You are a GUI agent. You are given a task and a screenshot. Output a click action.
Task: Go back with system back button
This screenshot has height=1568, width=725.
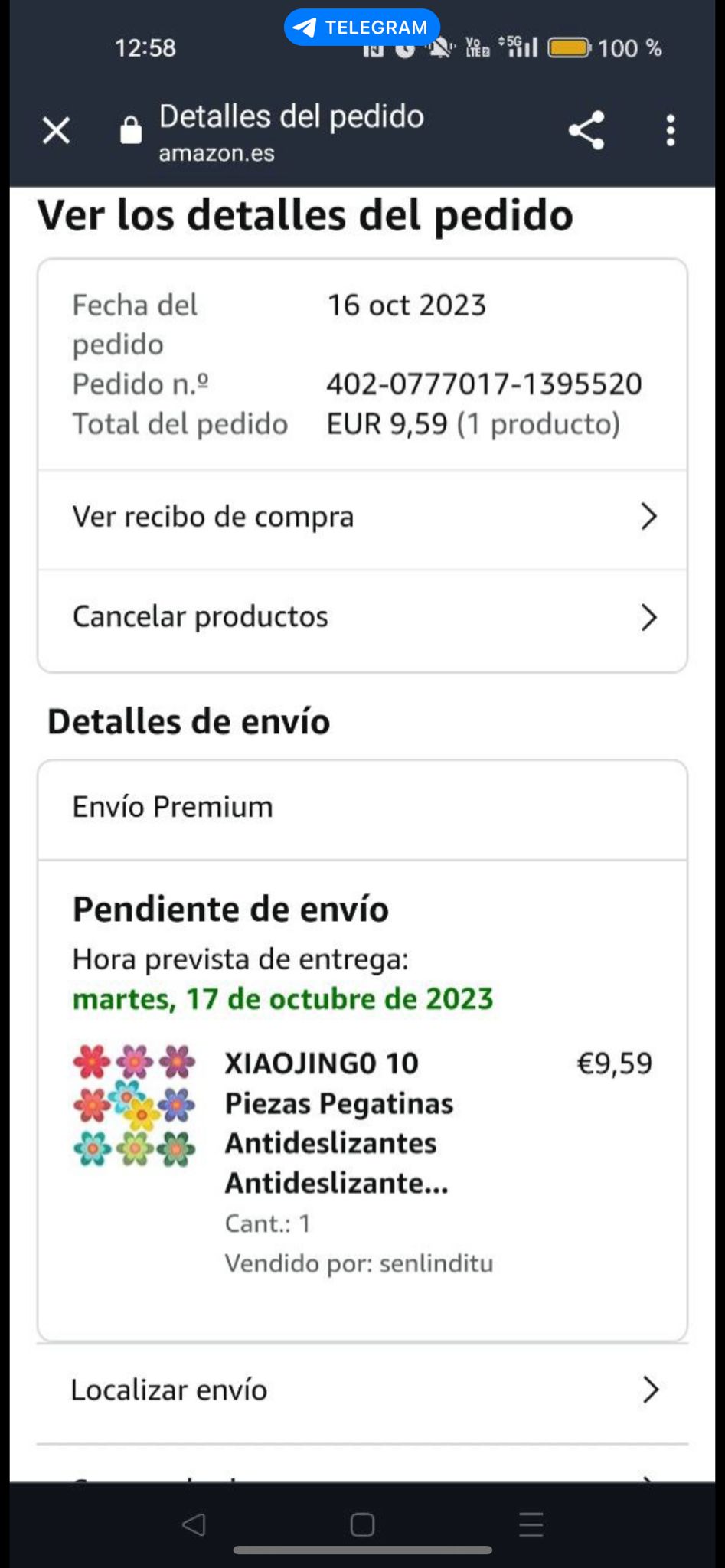pos(194,1524)
